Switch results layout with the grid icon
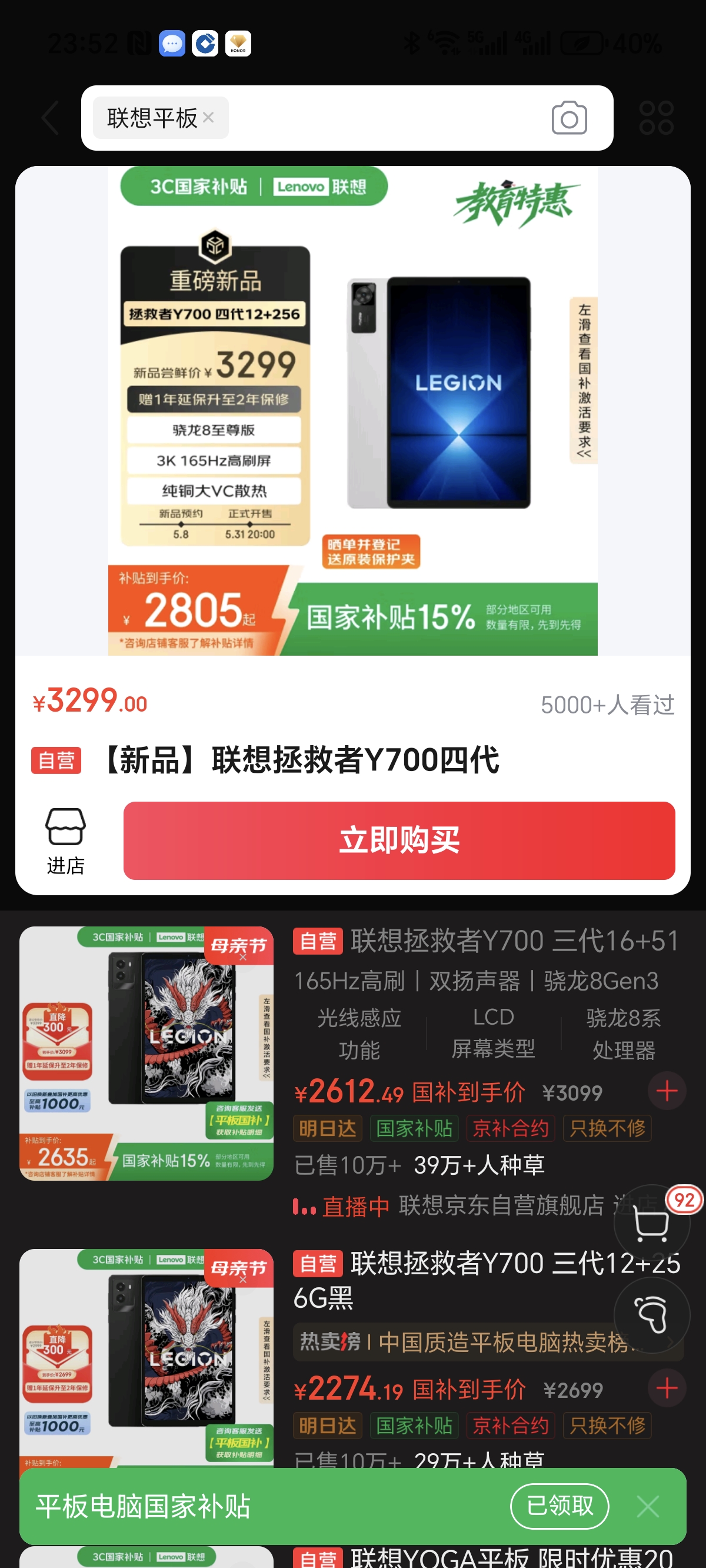Screen dimensions: 706x1568 [656, 118]
